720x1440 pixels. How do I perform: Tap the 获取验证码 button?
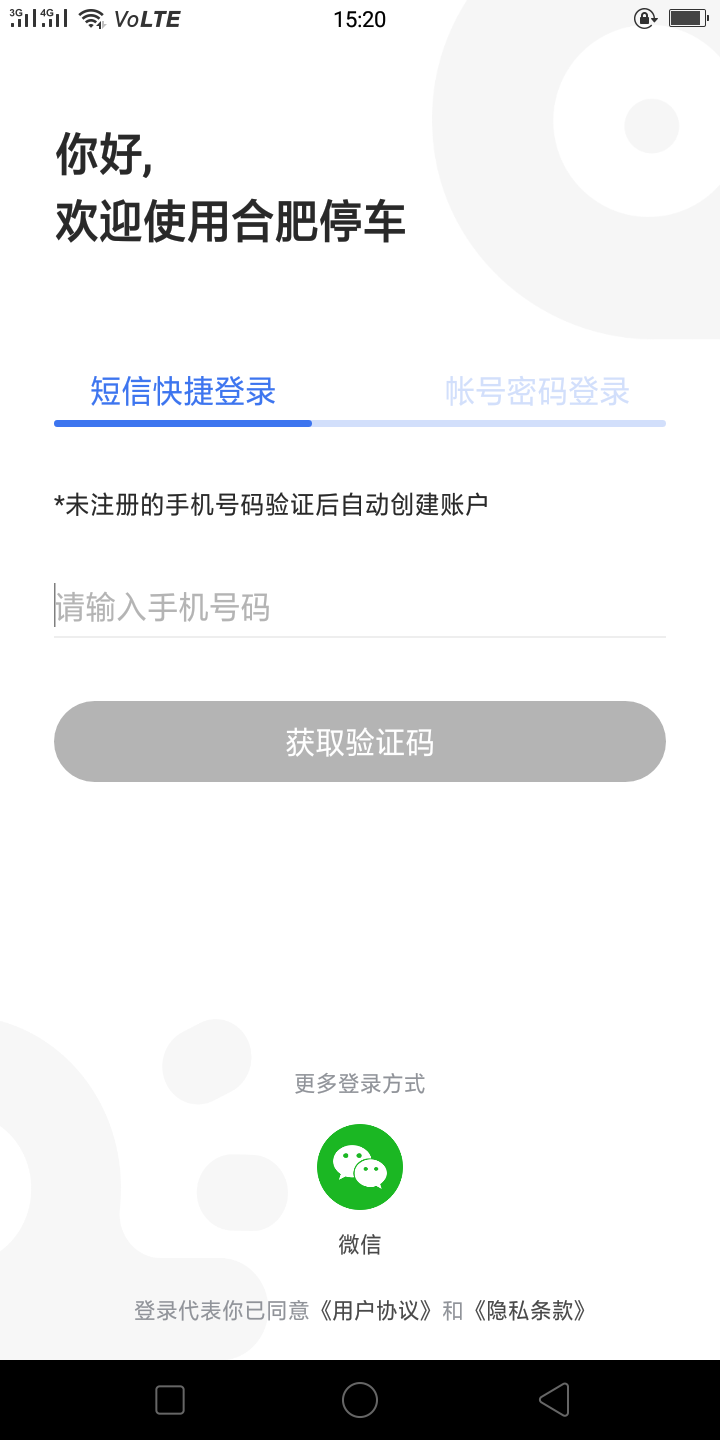click(360, 742)
